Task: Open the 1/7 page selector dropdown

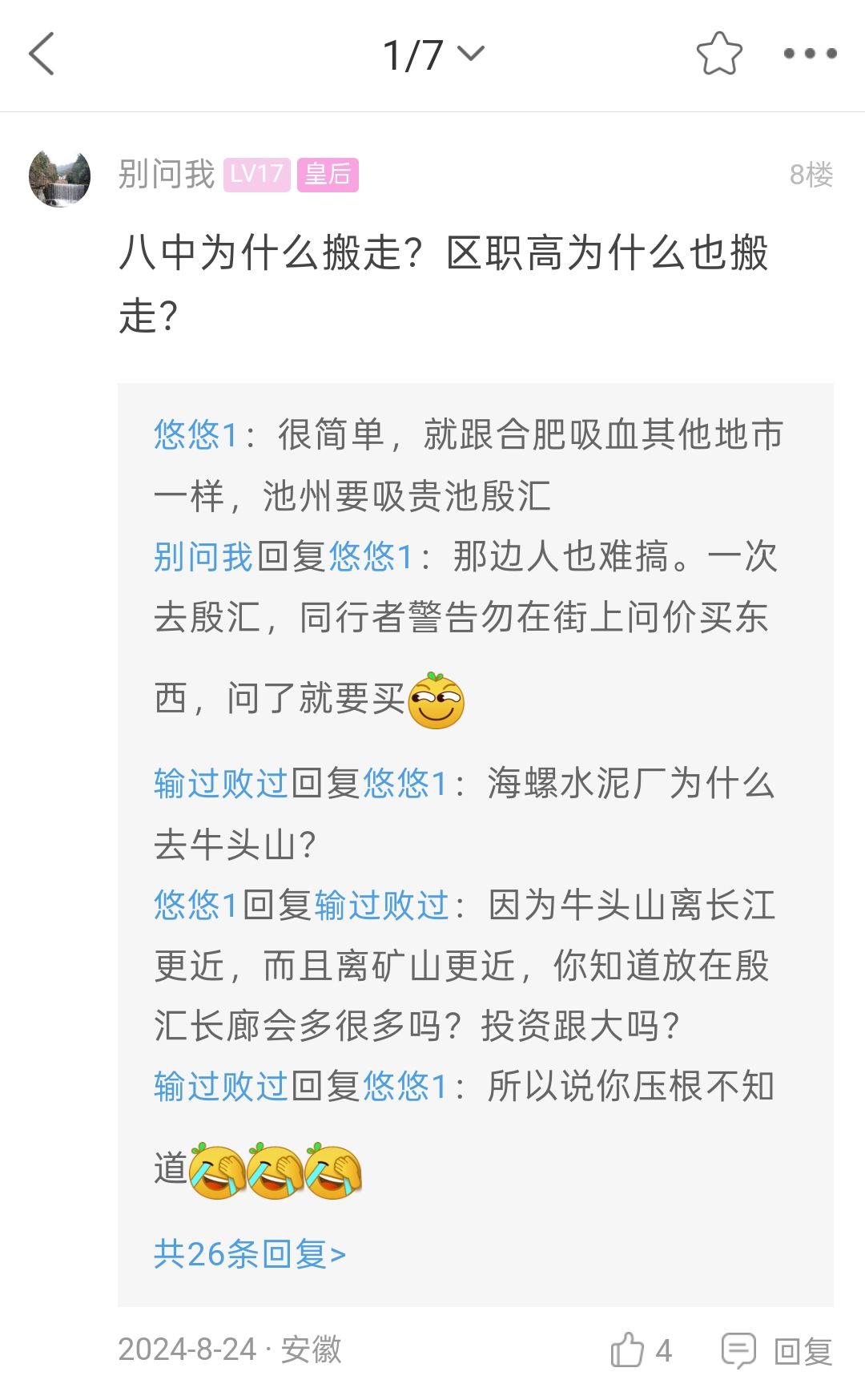Action: coord(433,54)
